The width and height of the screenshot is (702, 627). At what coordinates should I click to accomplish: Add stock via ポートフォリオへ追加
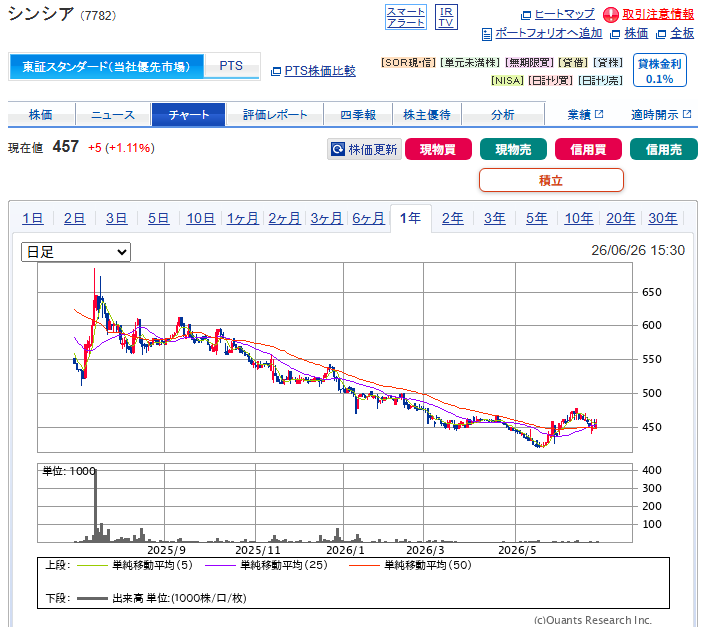(x=542, y=34)
